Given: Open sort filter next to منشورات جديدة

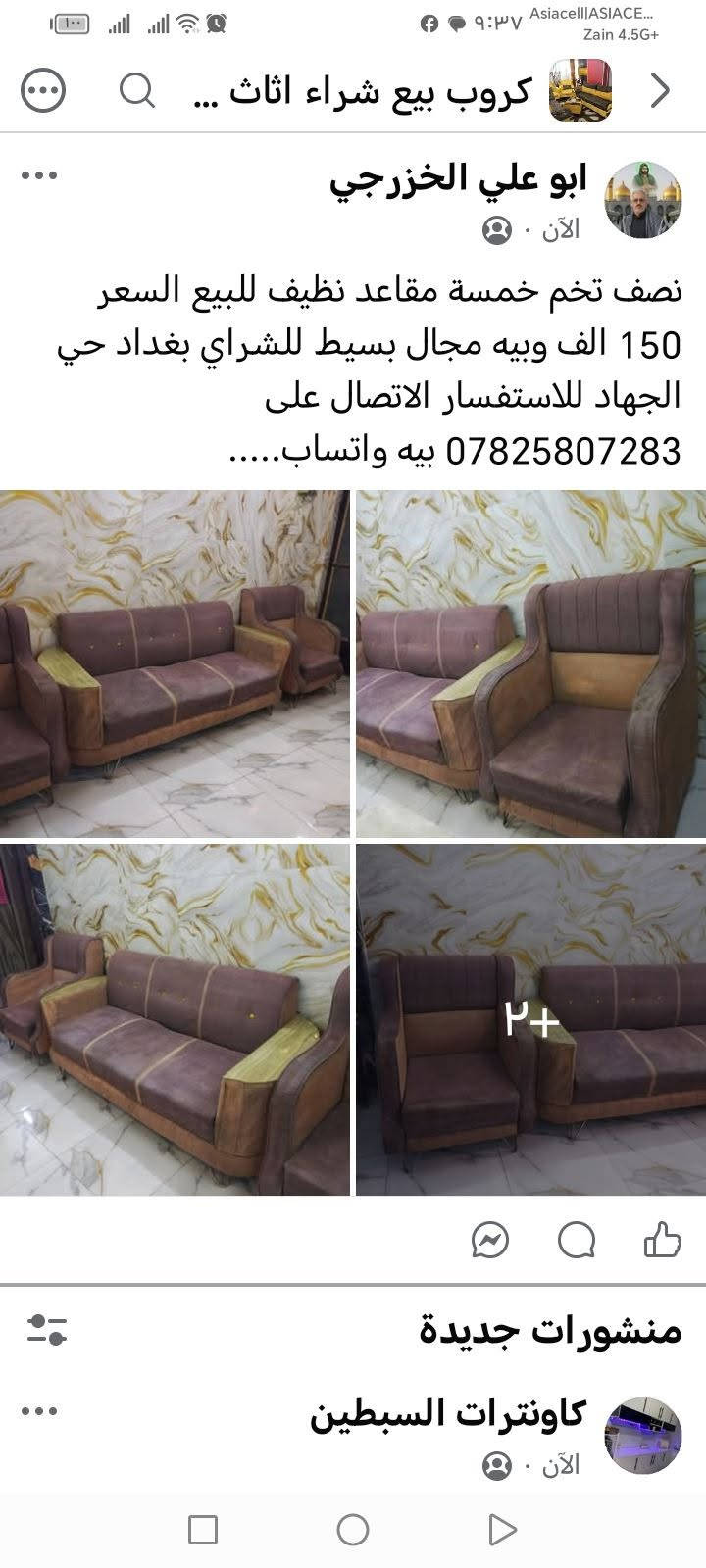Looking at the screenshot, I should (46, 1330).
